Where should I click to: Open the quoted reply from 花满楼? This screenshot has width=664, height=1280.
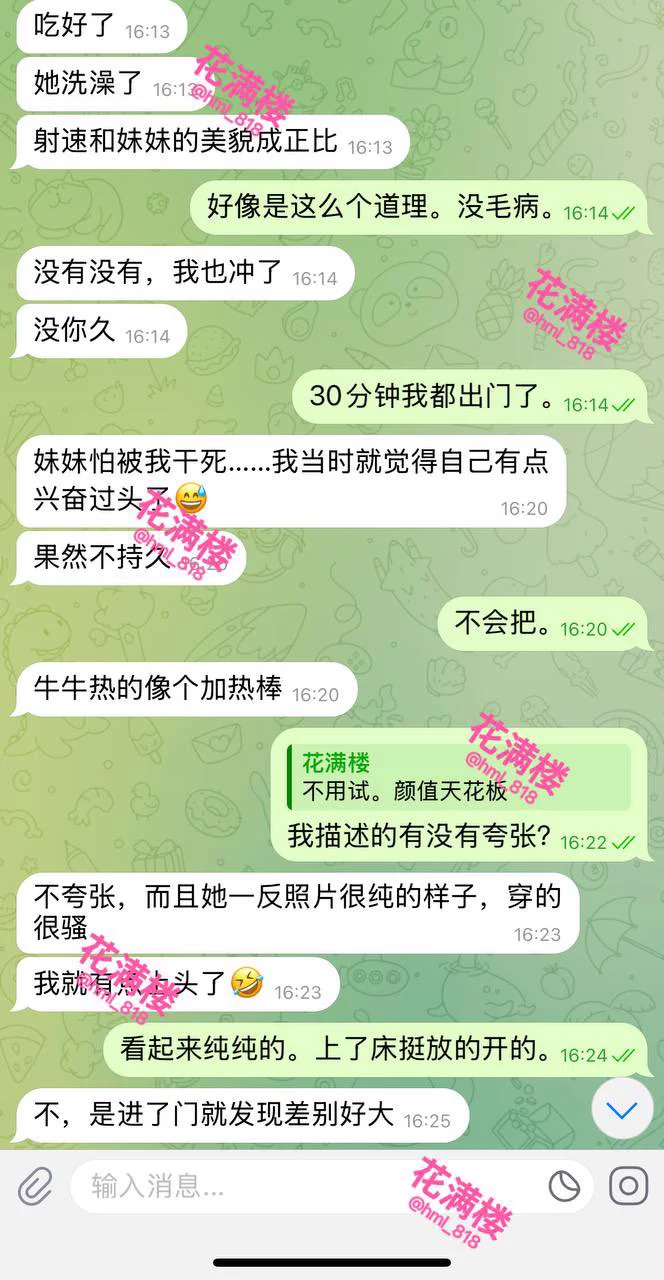point(456,777)
